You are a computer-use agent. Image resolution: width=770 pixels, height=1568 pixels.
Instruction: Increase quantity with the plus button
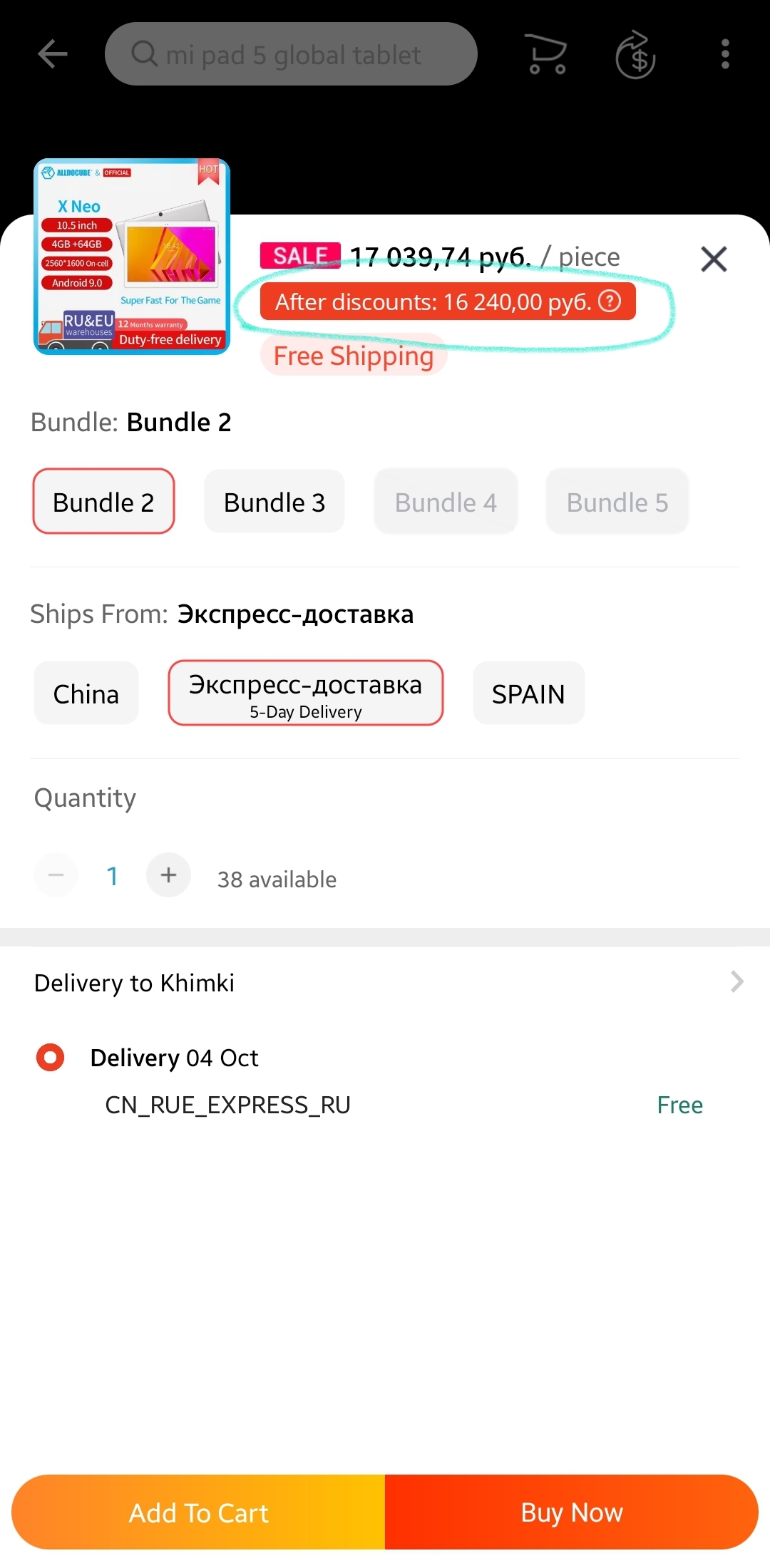coord(168,875)
